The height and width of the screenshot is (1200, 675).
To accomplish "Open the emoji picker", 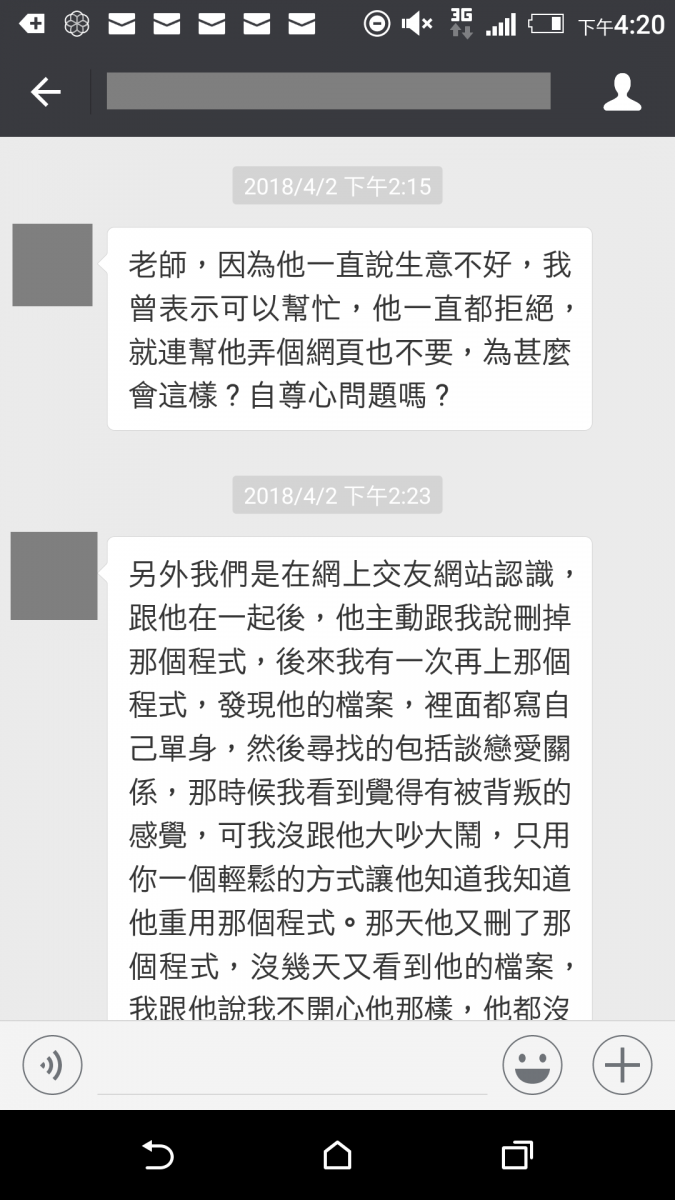I will pos(532,1065).
